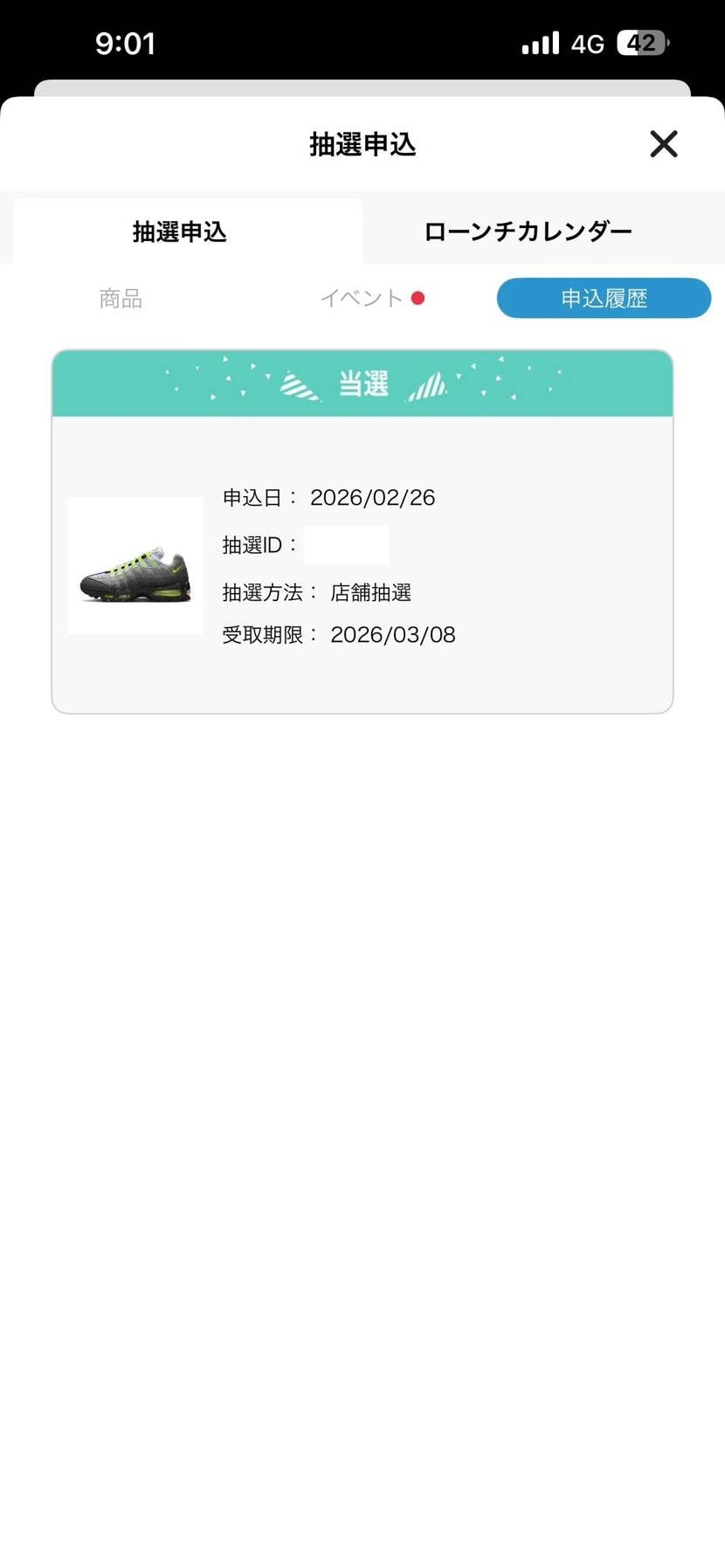Switch to the イベント section

point(362,299)
